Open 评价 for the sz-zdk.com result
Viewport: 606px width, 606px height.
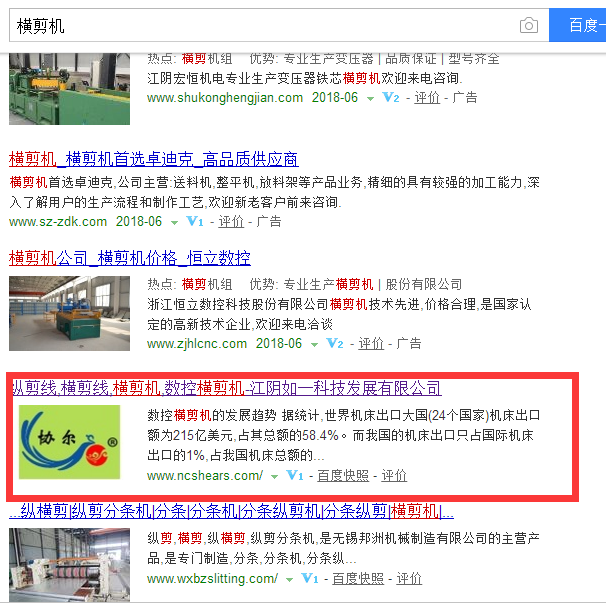pos(231,221)
